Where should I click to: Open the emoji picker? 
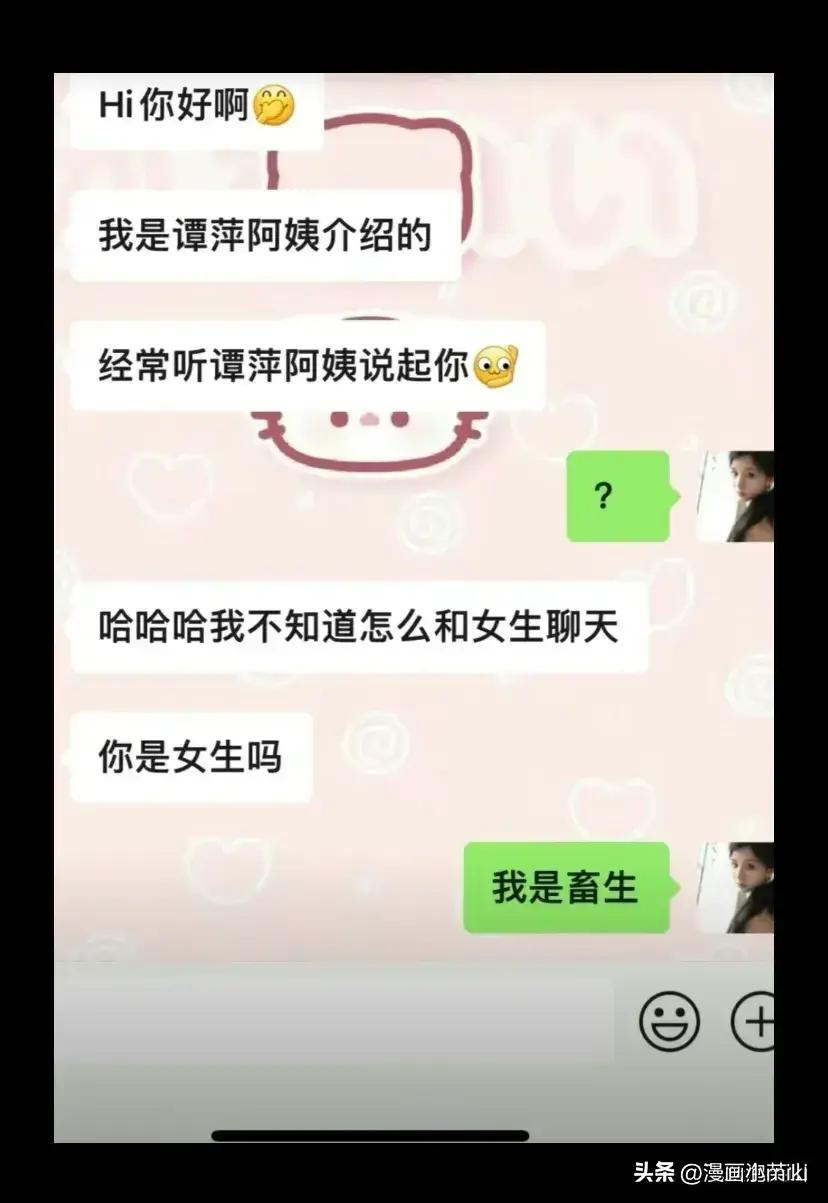(x=669, y=1021)
